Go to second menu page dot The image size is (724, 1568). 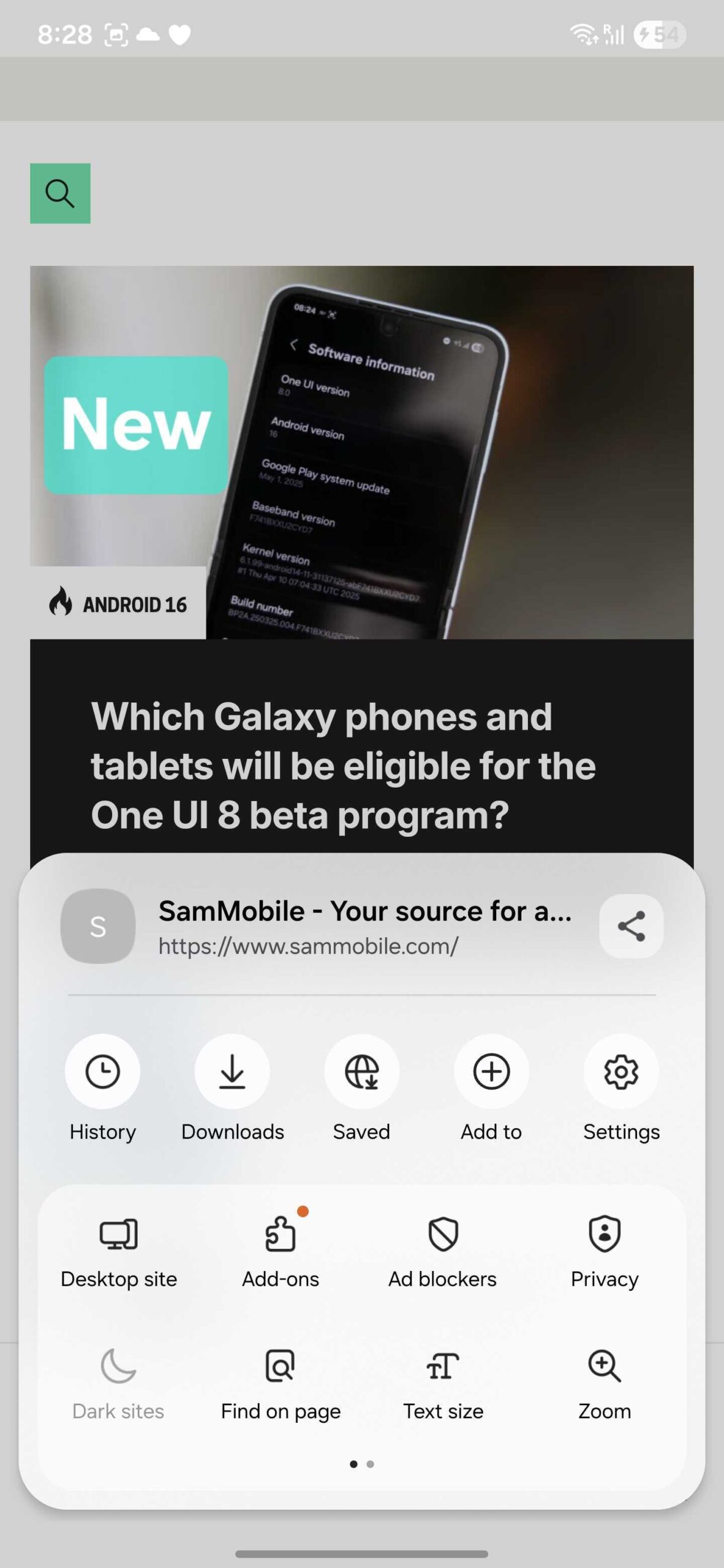tap(370, 1464)
